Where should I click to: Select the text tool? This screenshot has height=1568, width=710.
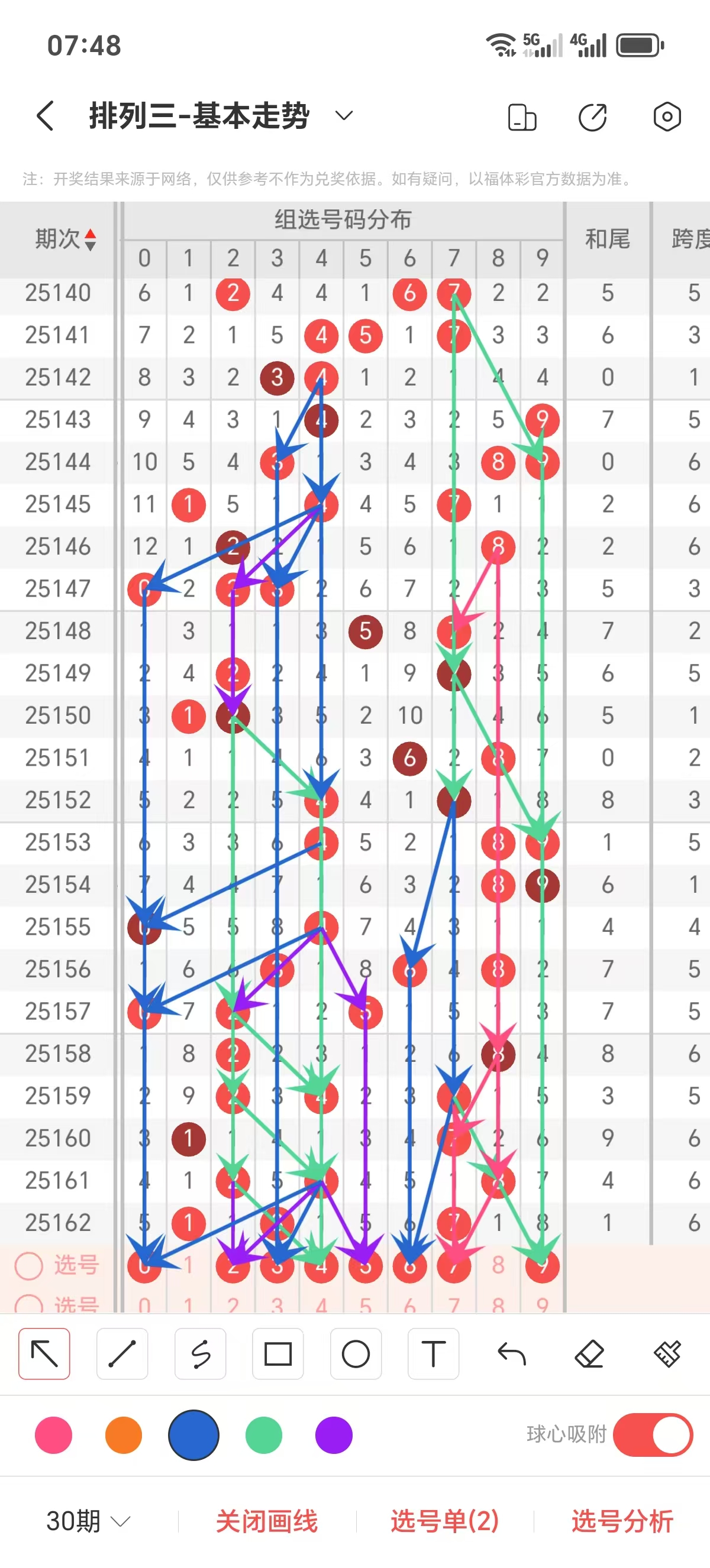pos(434,1354)
